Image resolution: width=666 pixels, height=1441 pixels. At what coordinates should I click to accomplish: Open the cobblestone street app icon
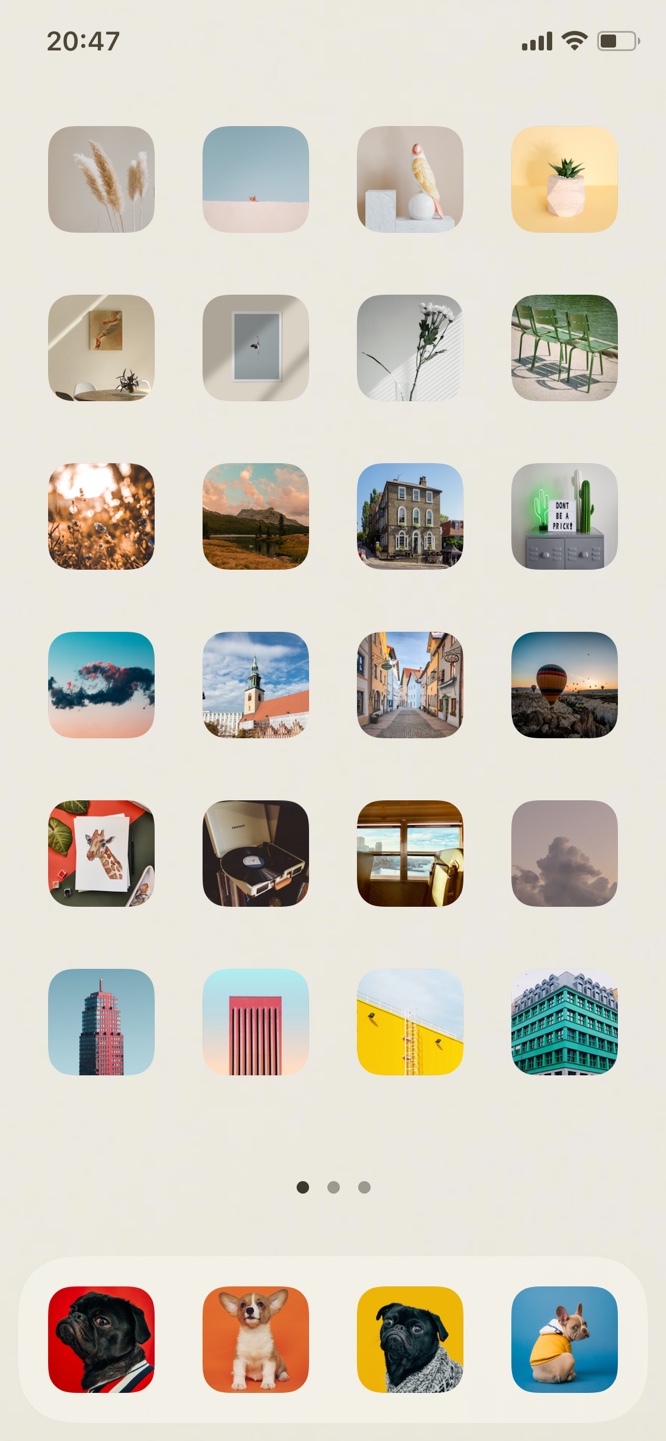(x=410, y=685)
